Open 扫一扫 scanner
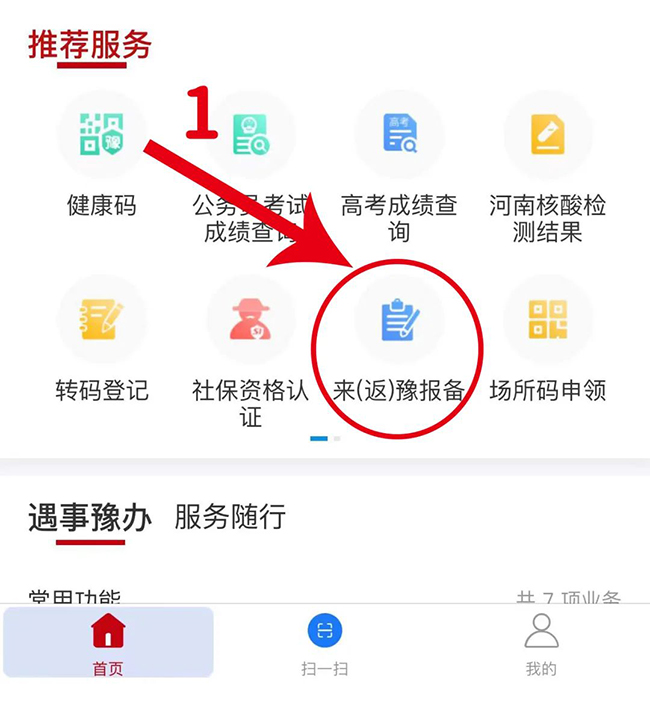The height and width of the screenshot is (707, 650). 325,643
